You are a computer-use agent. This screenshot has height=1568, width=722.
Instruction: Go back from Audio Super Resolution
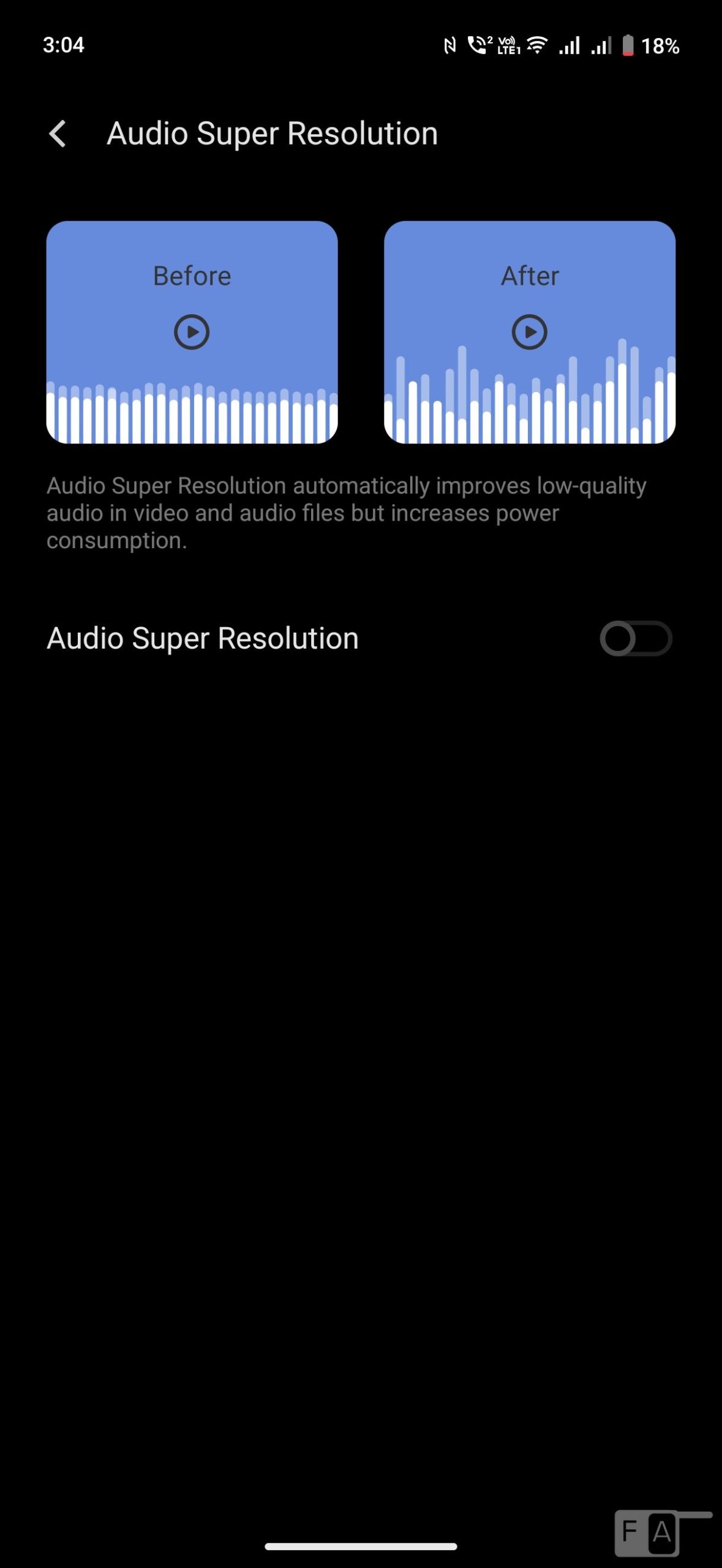click(x=58, y=134)
